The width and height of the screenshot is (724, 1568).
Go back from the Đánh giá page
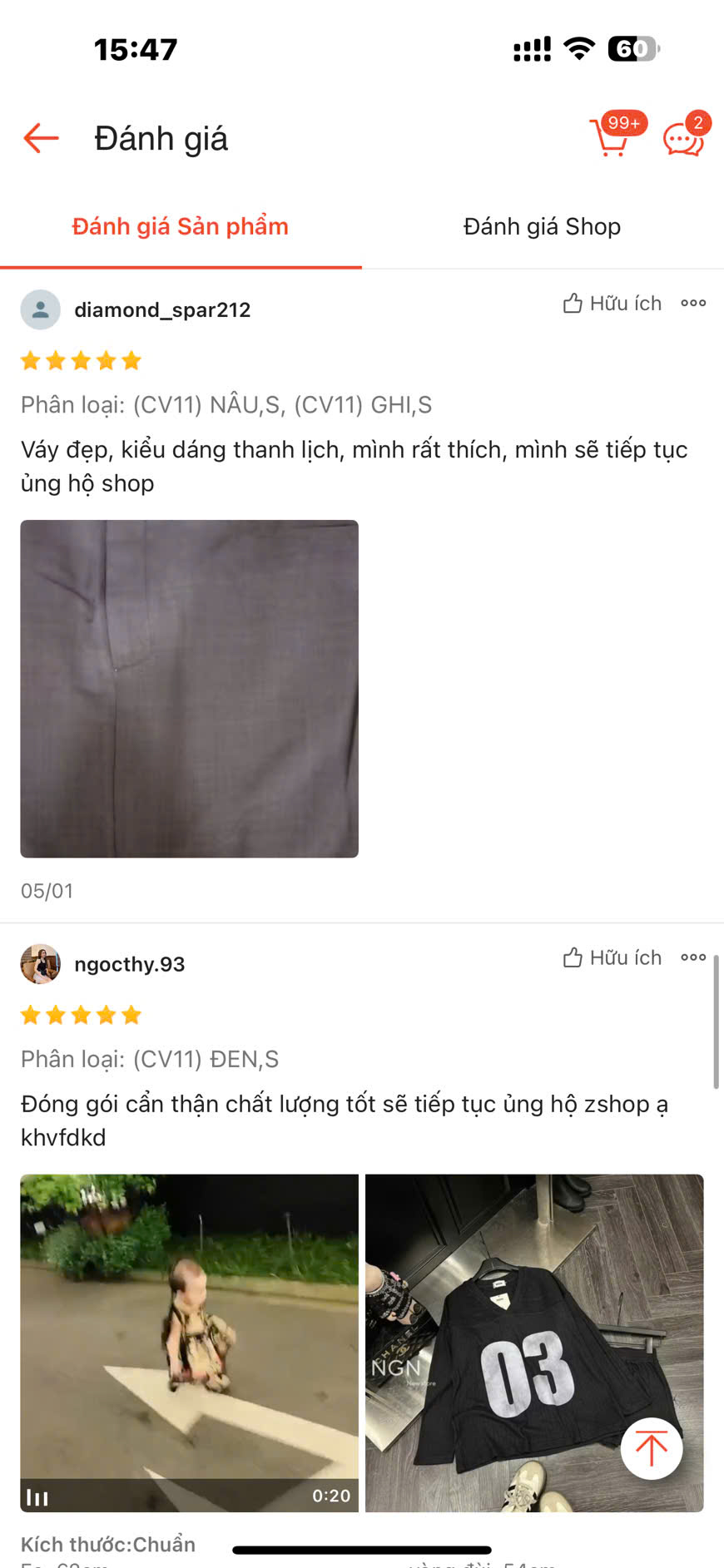(41, 138)
